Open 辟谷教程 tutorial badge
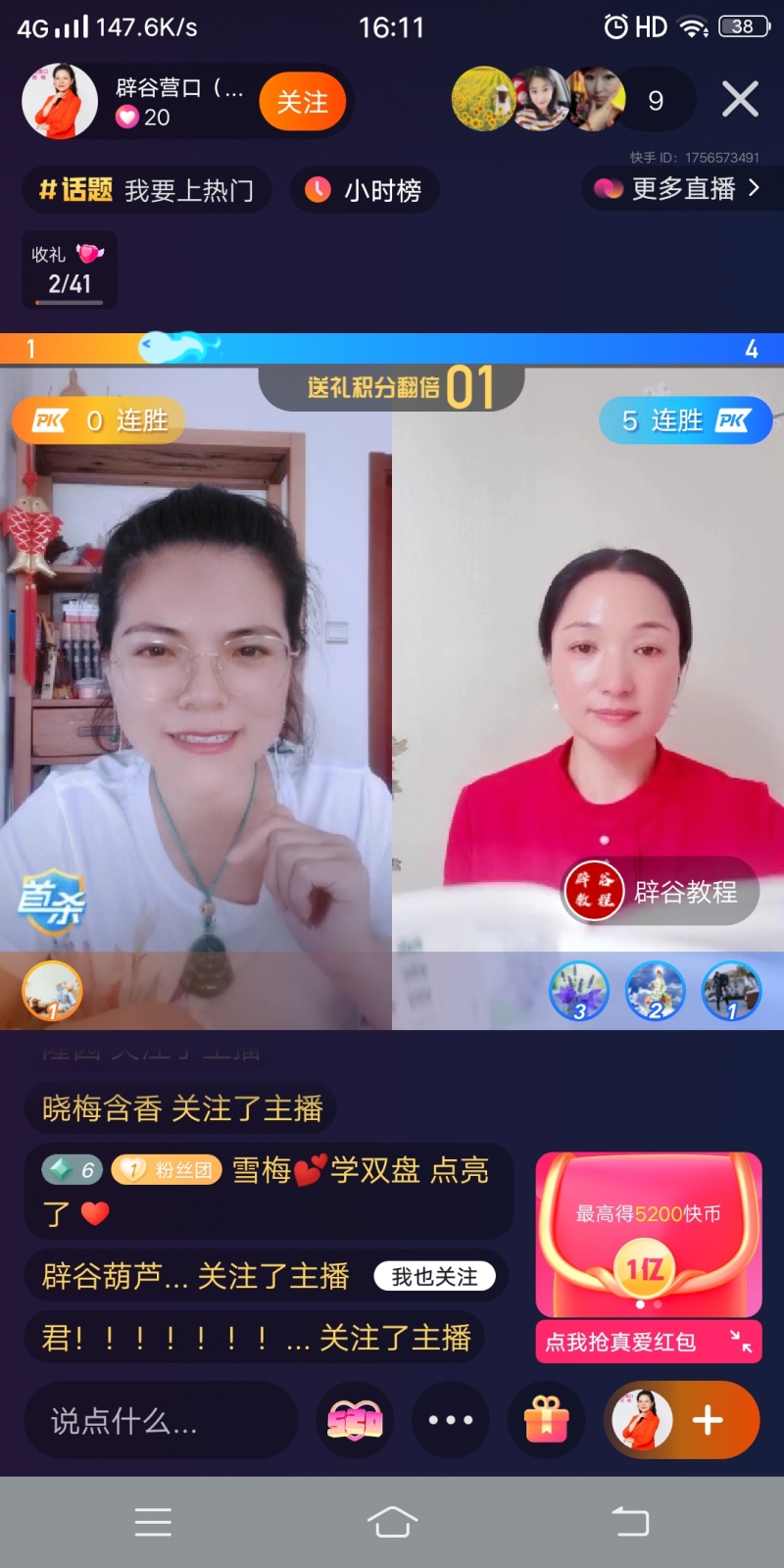Screen dimensions: 784x1568 point(661,892)
